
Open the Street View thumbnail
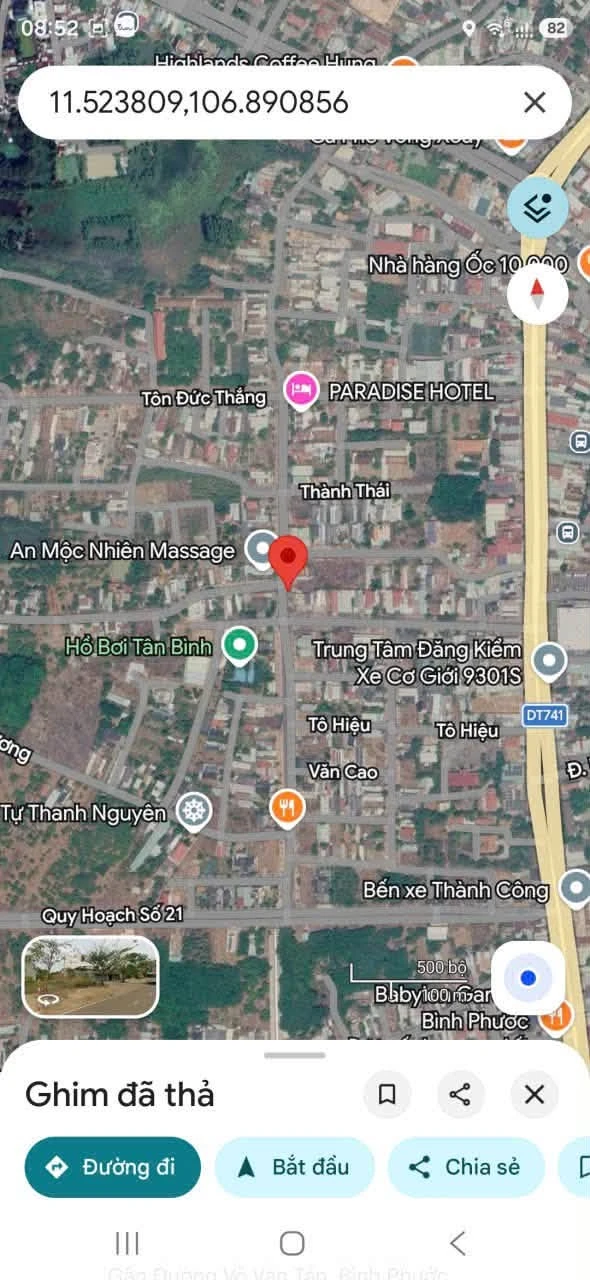(90, 976)
